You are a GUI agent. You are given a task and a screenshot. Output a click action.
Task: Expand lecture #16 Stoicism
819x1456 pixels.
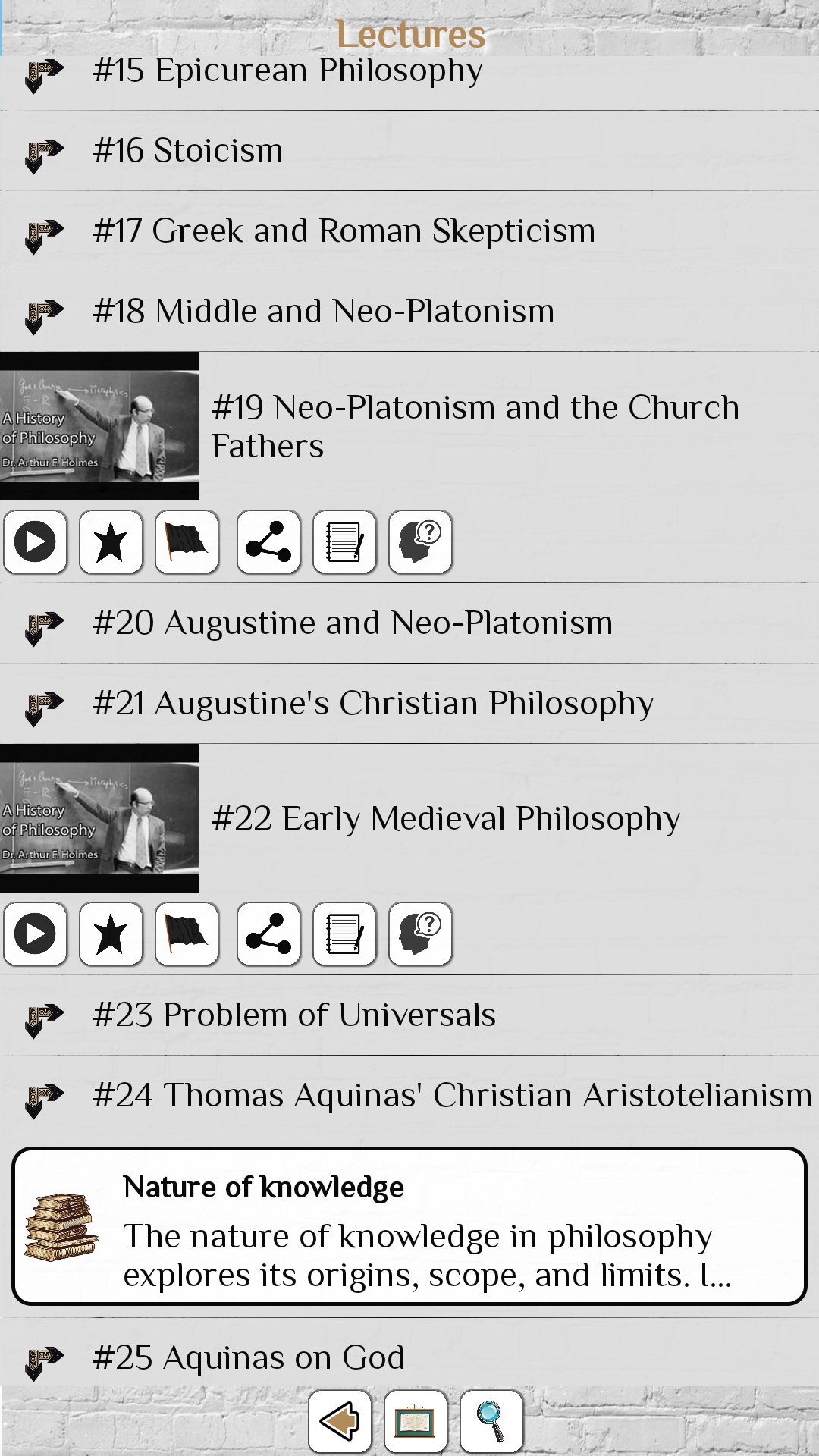pos(188,151)
